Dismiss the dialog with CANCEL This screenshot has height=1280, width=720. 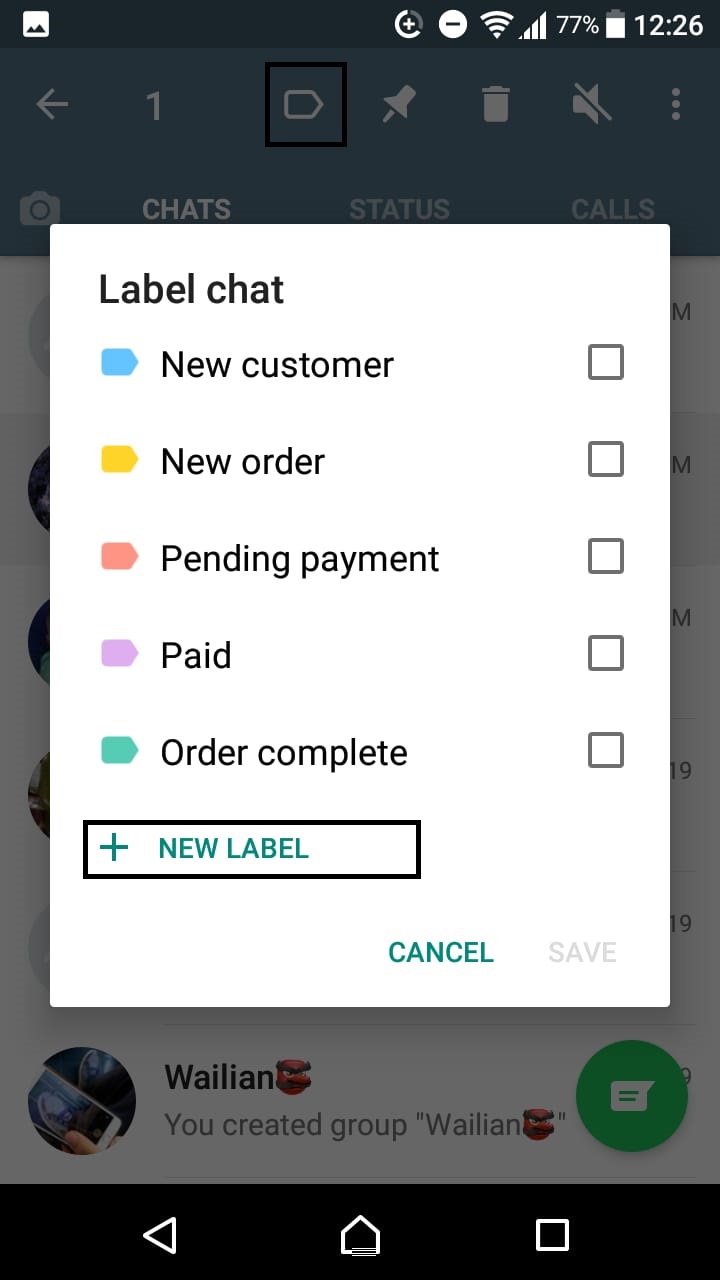(441, 952)
